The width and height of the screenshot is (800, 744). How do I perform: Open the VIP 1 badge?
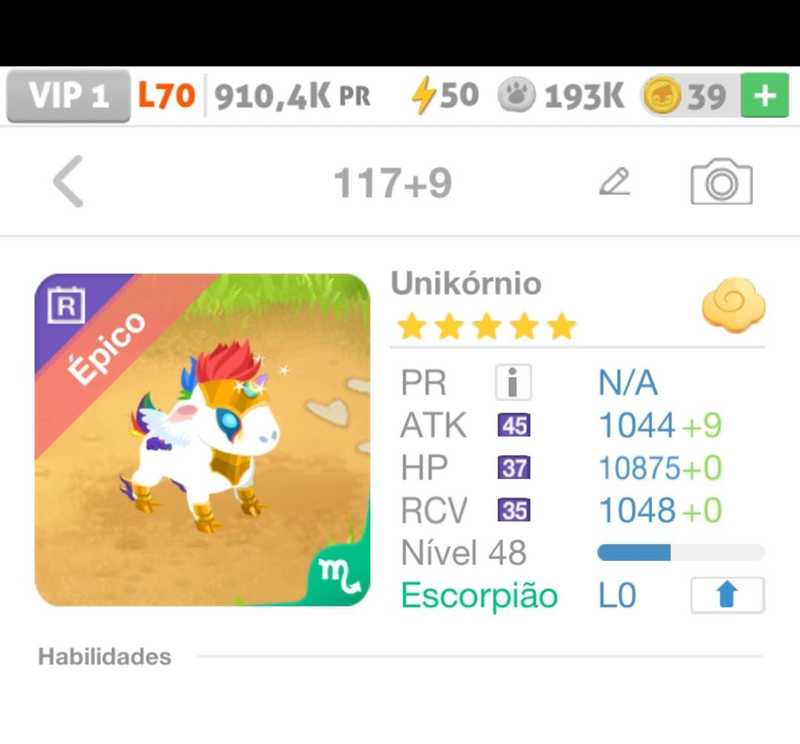click(68, 97)
